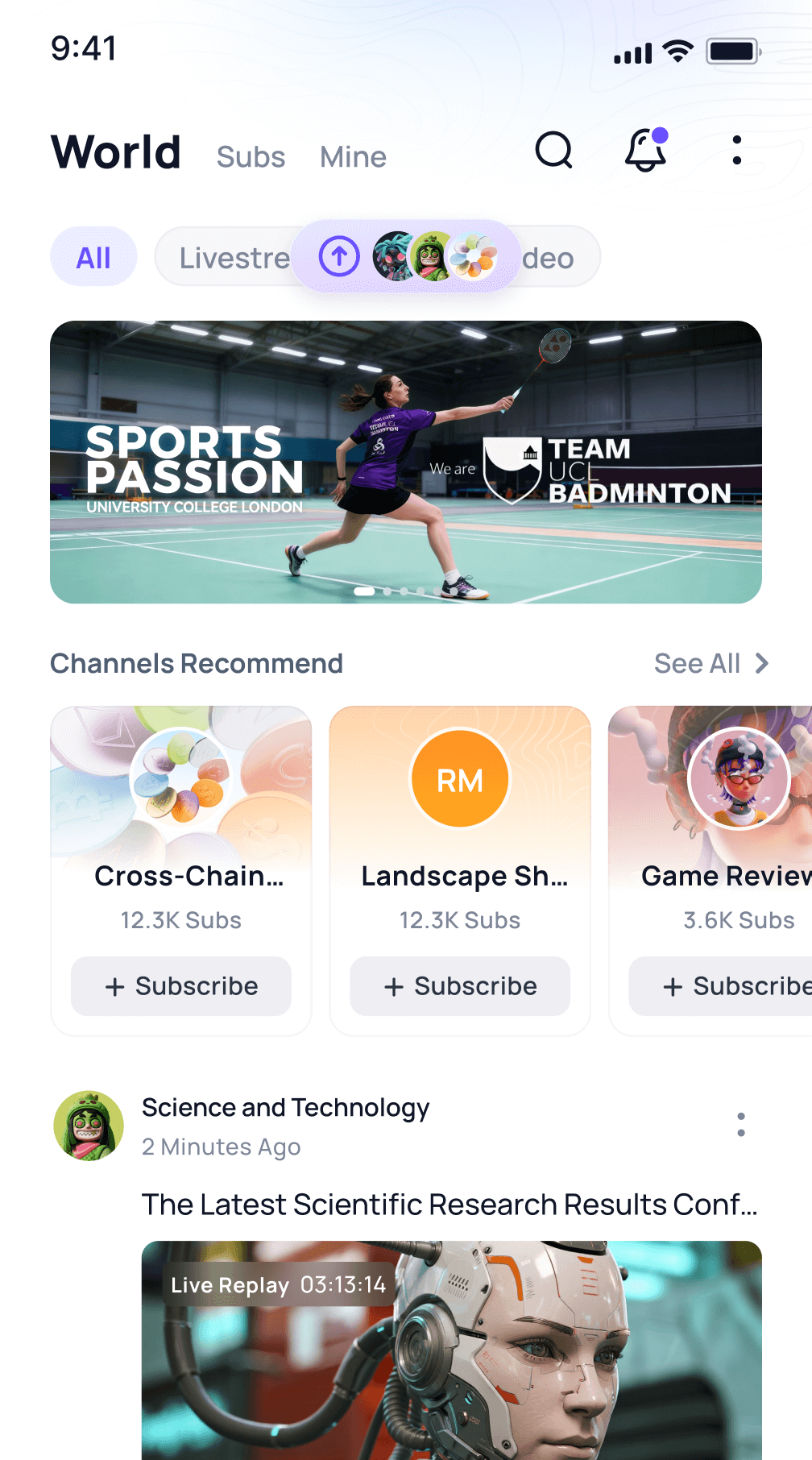Open the Sports Passion badminton banner

pyautogui.click(x=406, y=462)
